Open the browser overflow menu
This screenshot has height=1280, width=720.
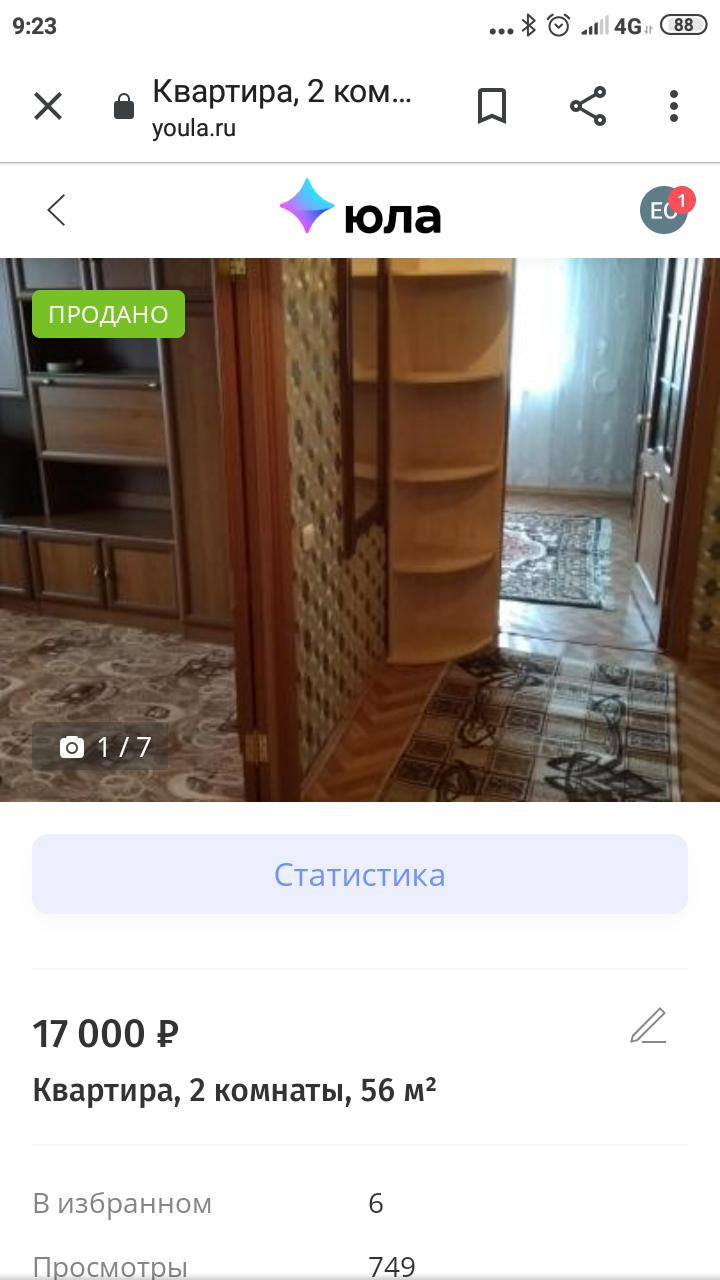[x=674, y=106]
